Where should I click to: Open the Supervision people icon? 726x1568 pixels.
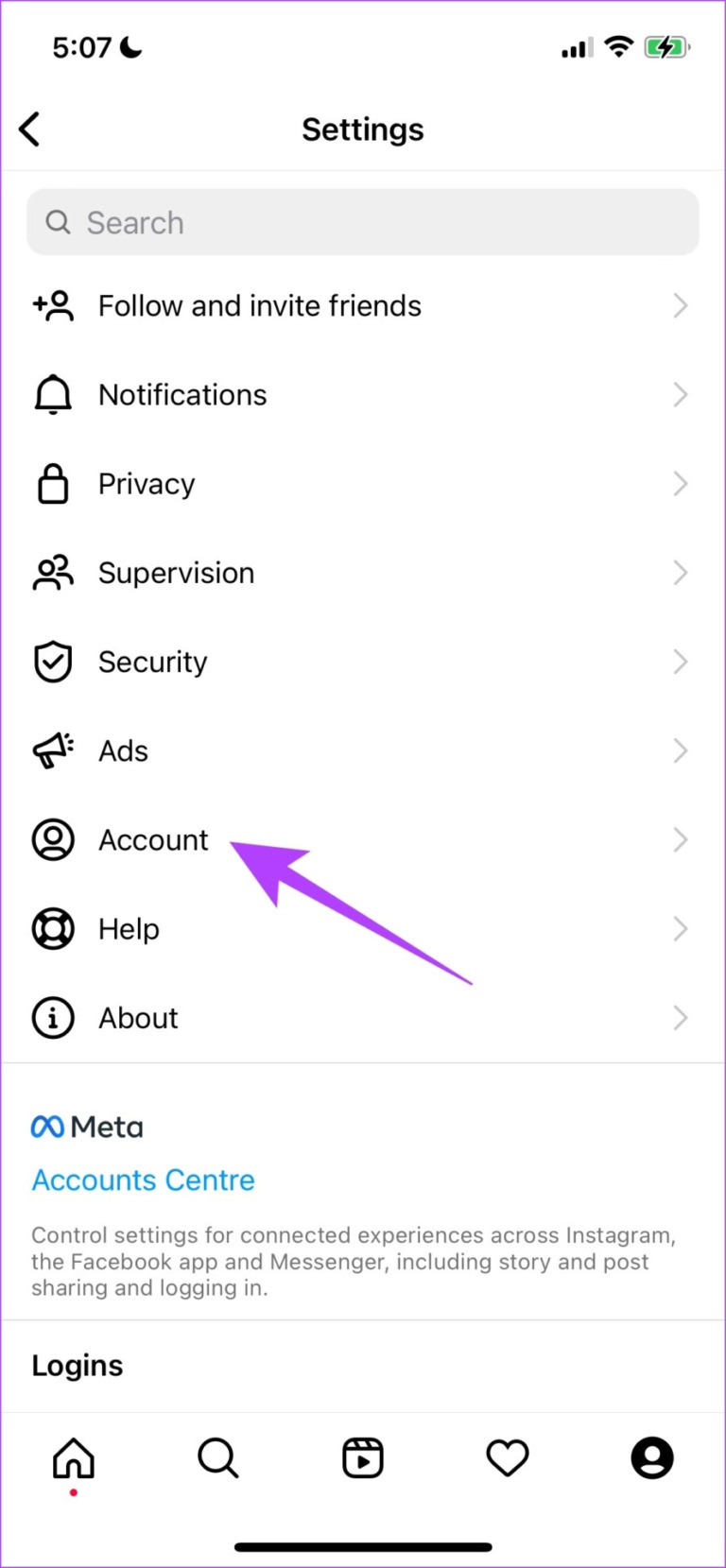click(x=53, y=572)
